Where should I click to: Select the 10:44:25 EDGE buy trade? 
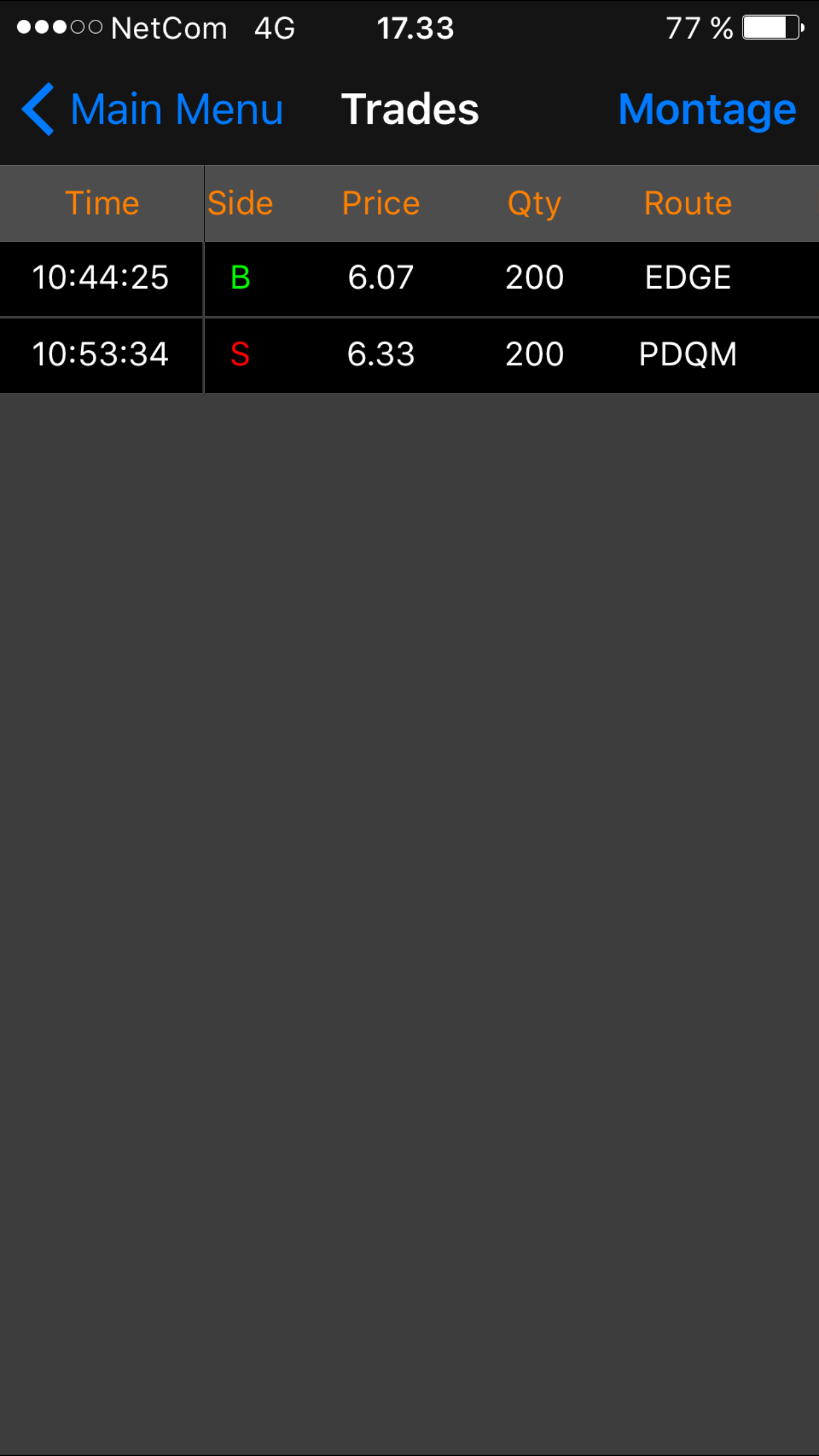click(x=409, y=278)
